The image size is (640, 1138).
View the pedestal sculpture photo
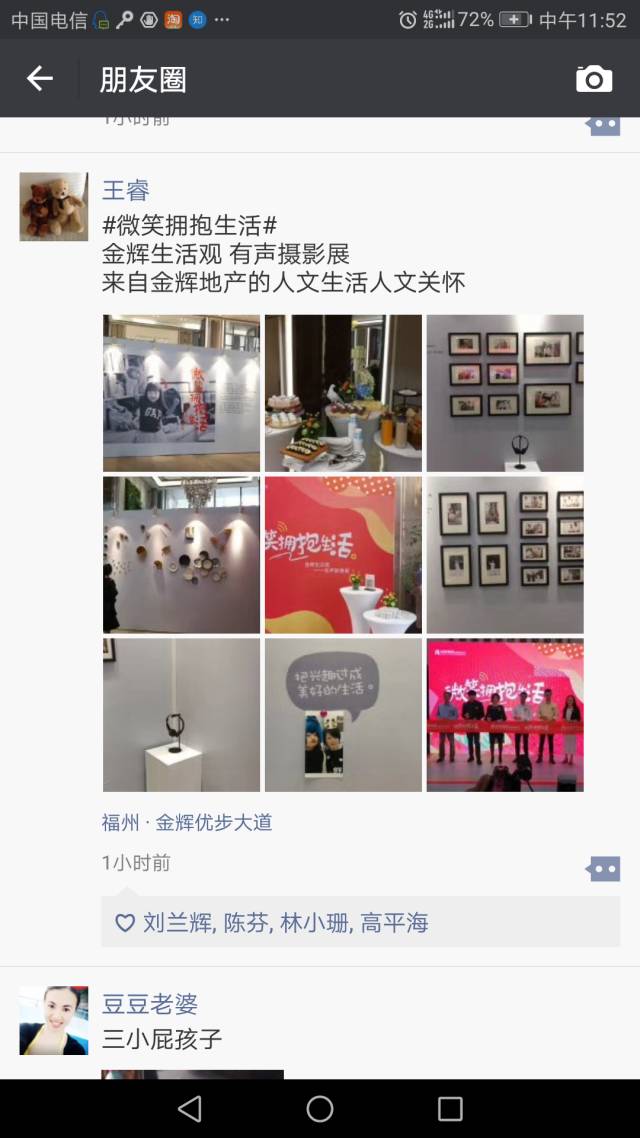(181, 716)
